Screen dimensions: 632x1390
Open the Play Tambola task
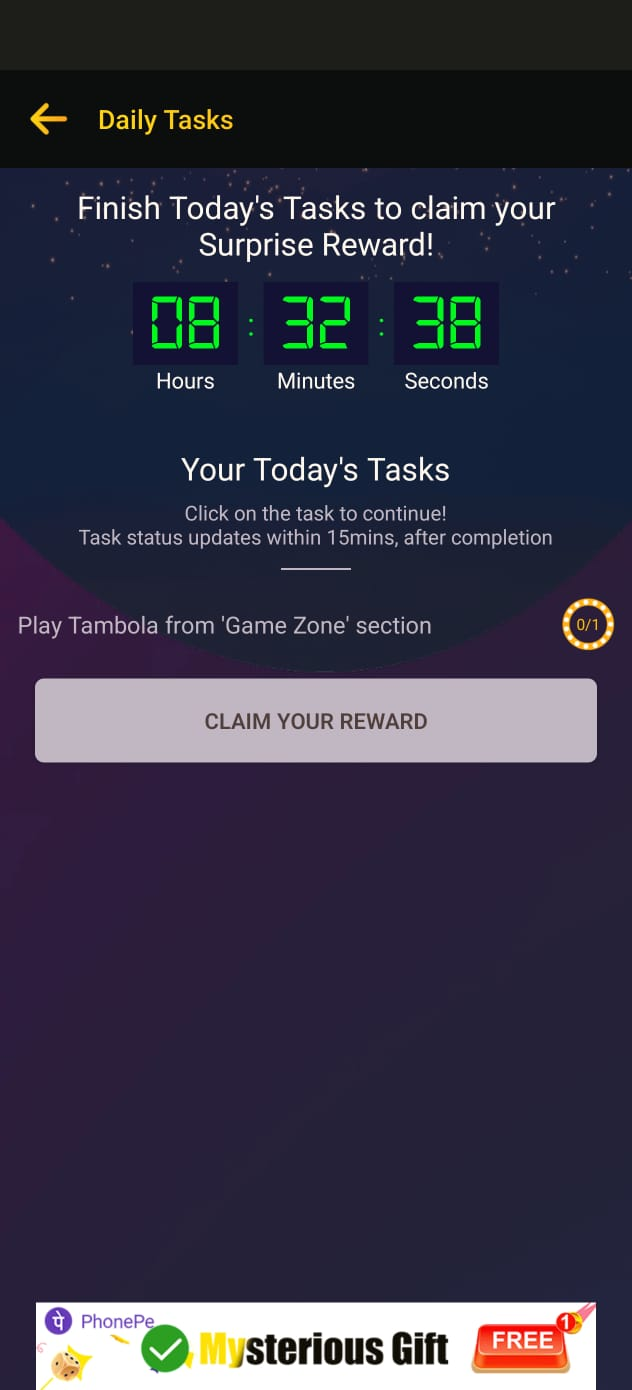316,625
